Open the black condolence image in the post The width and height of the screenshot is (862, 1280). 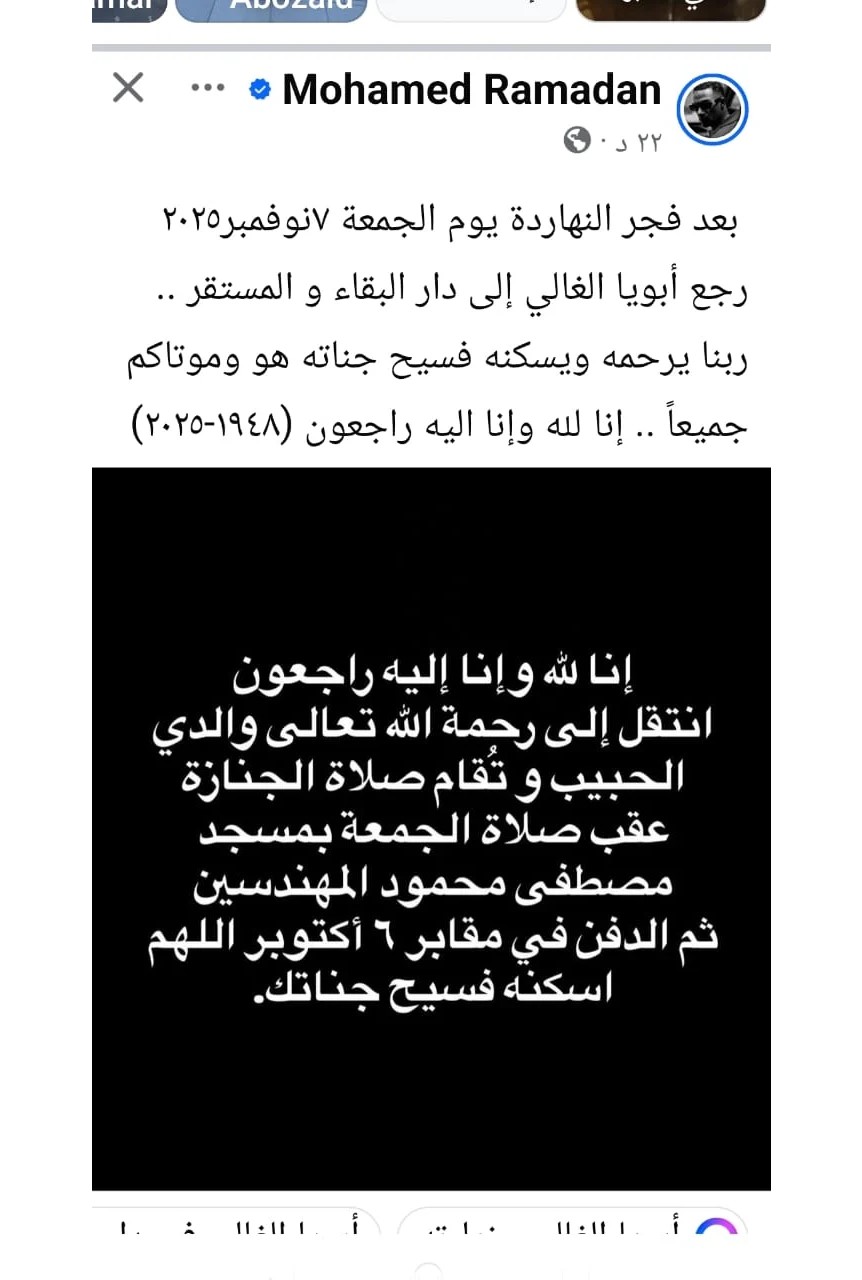tap(431, 828)
